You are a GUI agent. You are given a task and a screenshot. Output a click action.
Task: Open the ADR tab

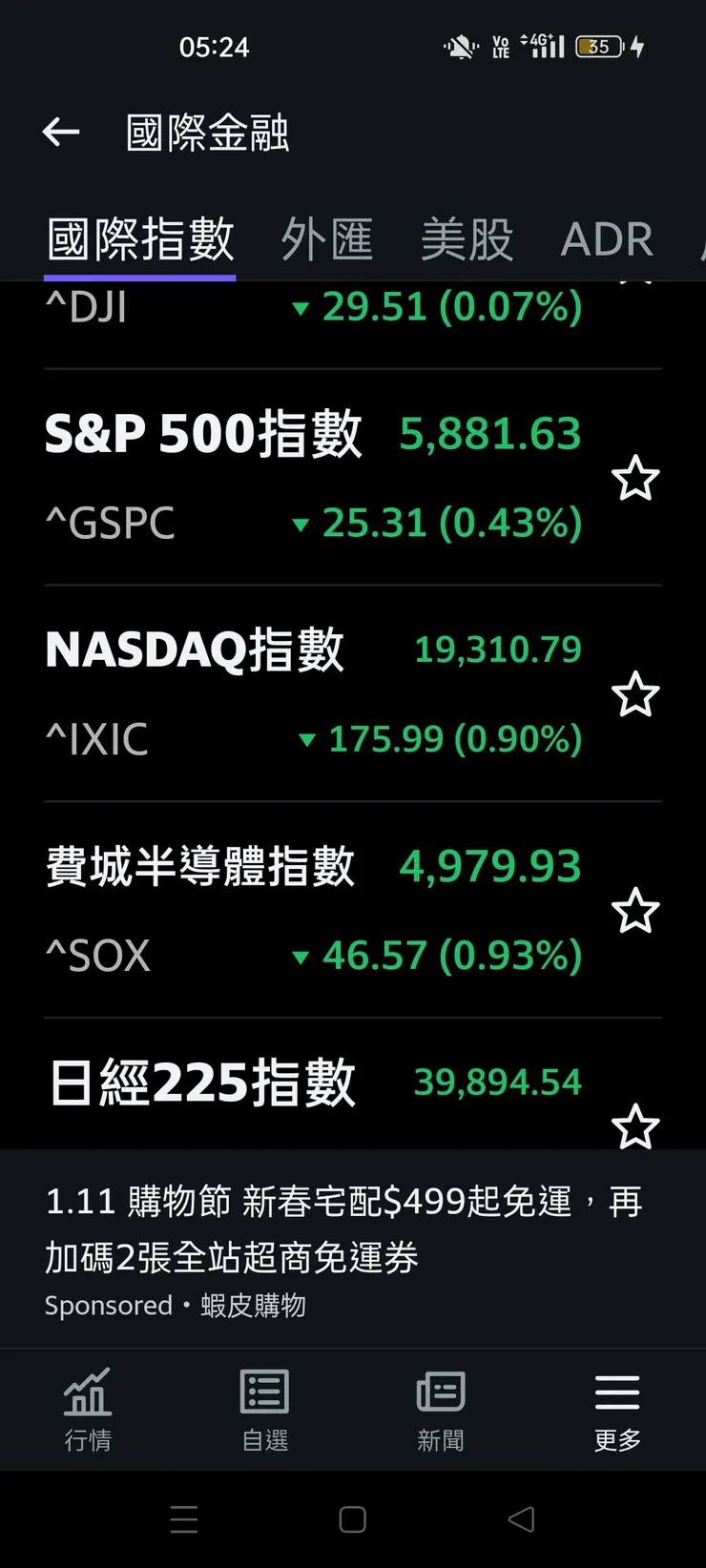pos(607,239)
